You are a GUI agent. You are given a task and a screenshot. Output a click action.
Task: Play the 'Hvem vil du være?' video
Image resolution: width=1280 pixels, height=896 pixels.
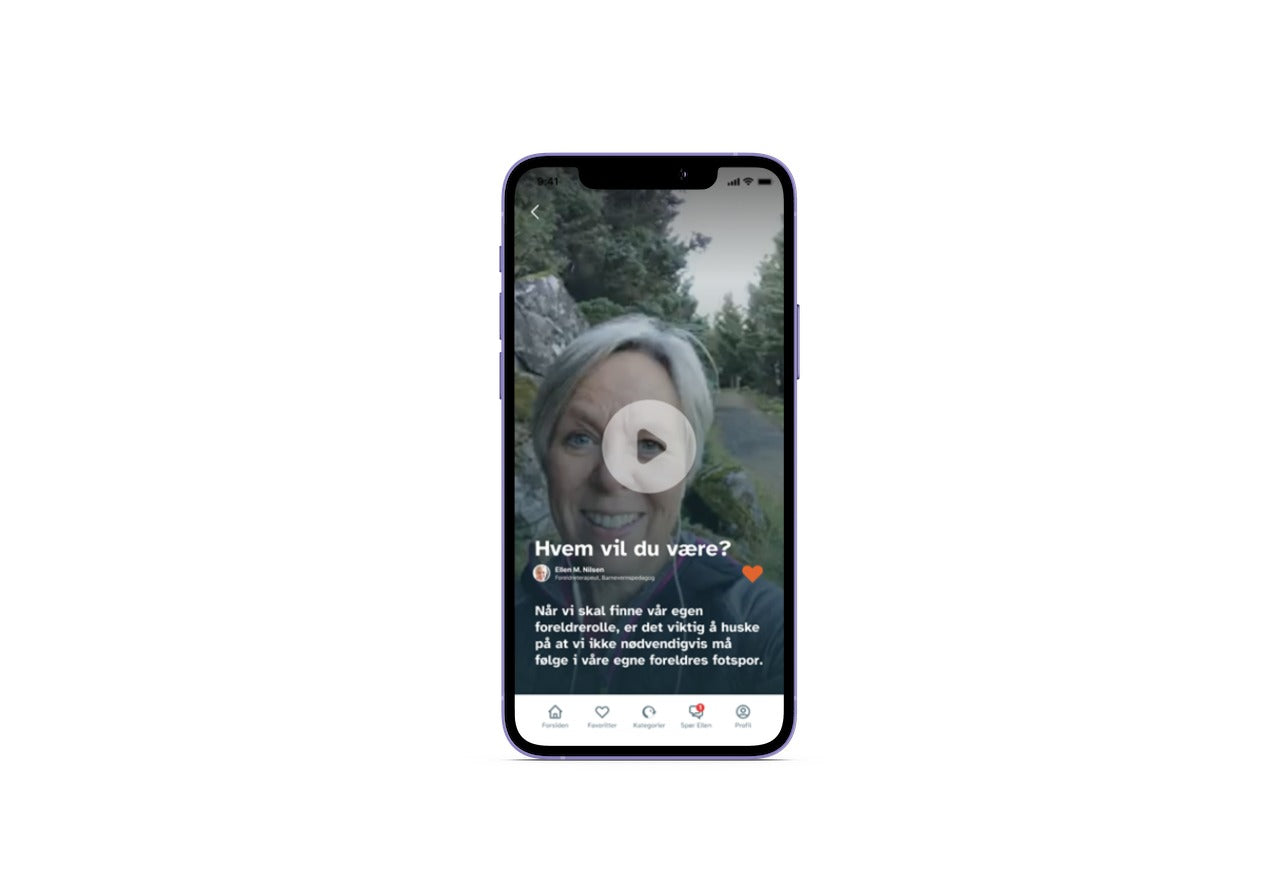(649, 446)
